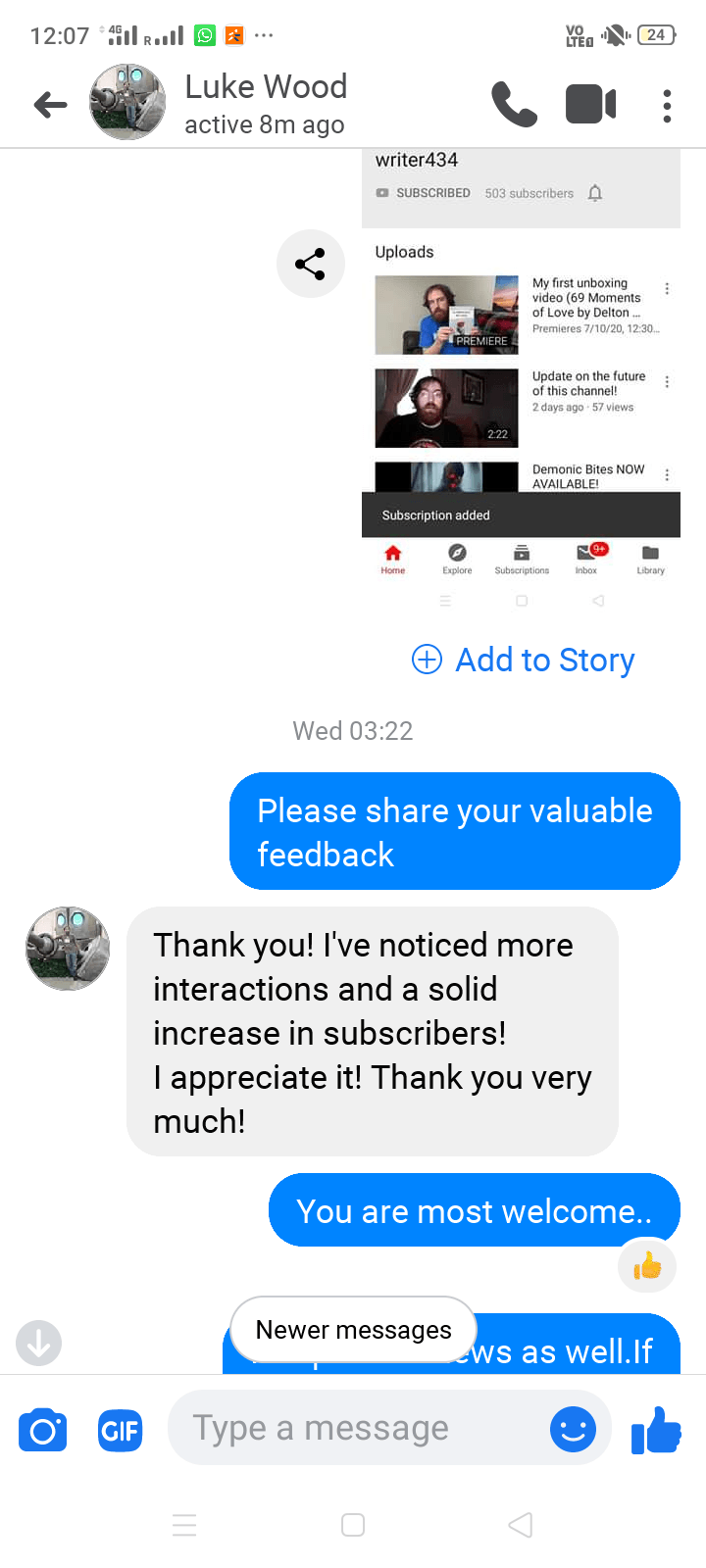
Task: Open the emoji smiley picker
Action: [x=574, y=1429]
